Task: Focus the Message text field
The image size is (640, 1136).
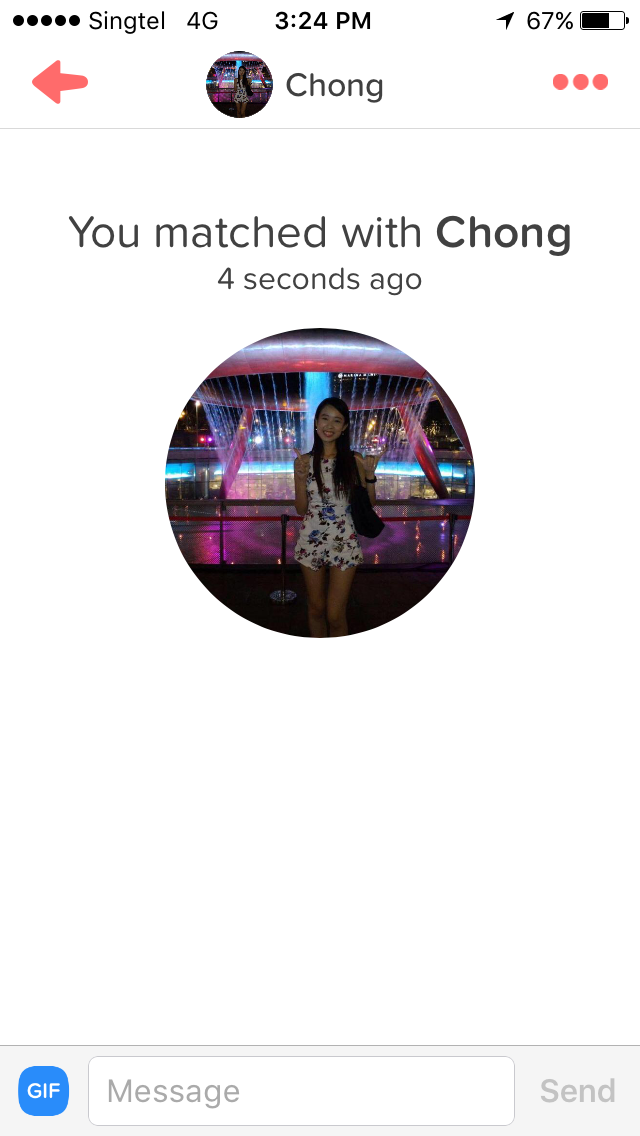Action: point(302,1090)
